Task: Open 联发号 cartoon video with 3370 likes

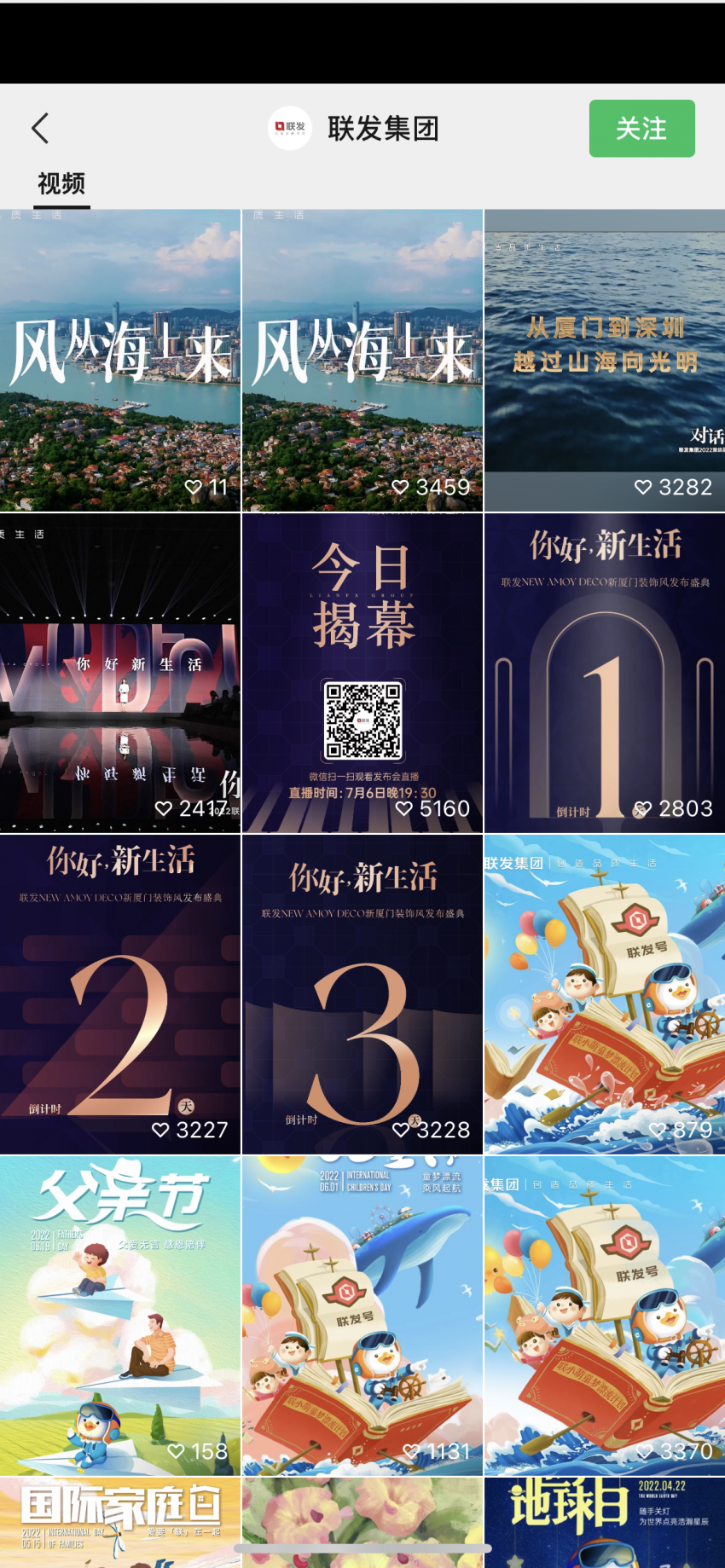Action: [x=604, y=1315]
